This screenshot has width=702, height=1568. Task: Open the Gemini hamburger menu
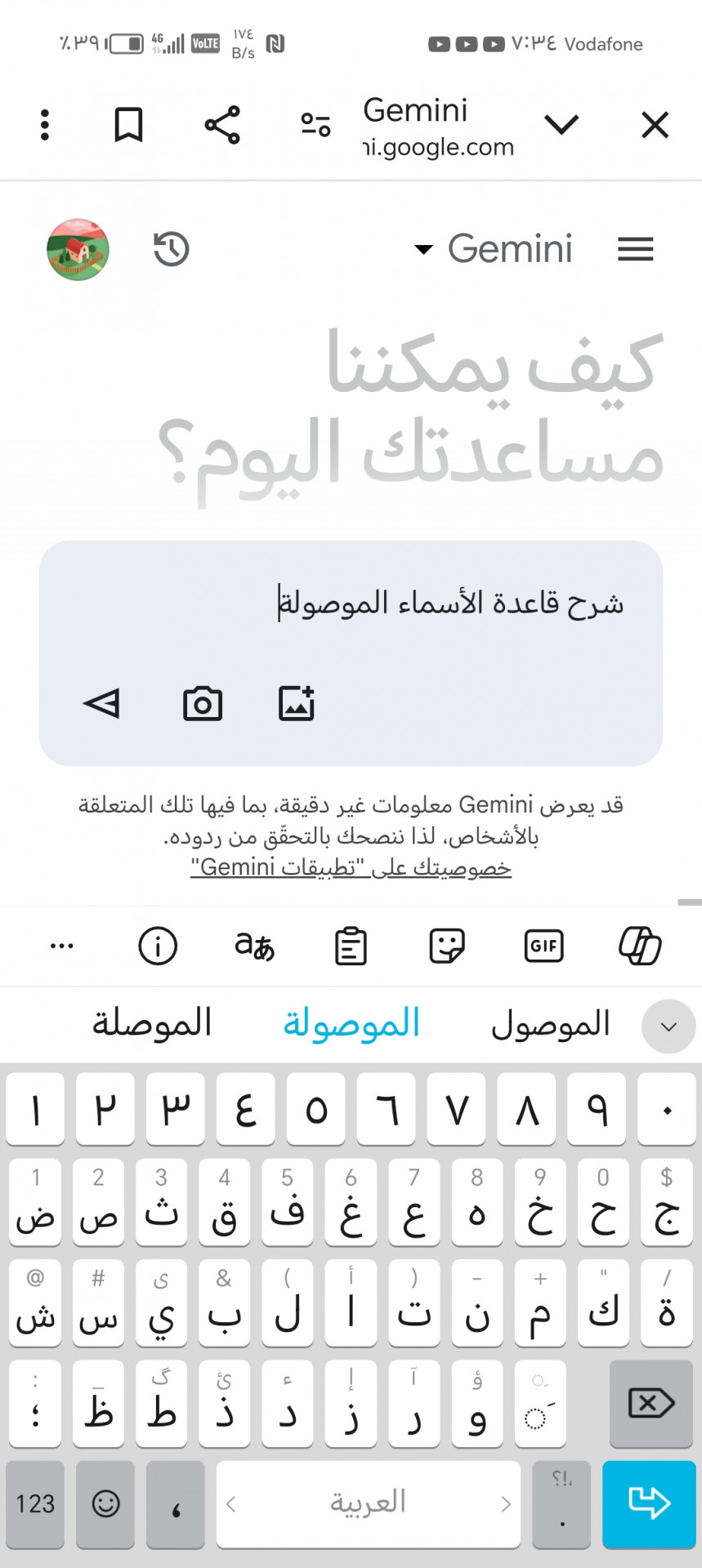[x=635, y=249]
